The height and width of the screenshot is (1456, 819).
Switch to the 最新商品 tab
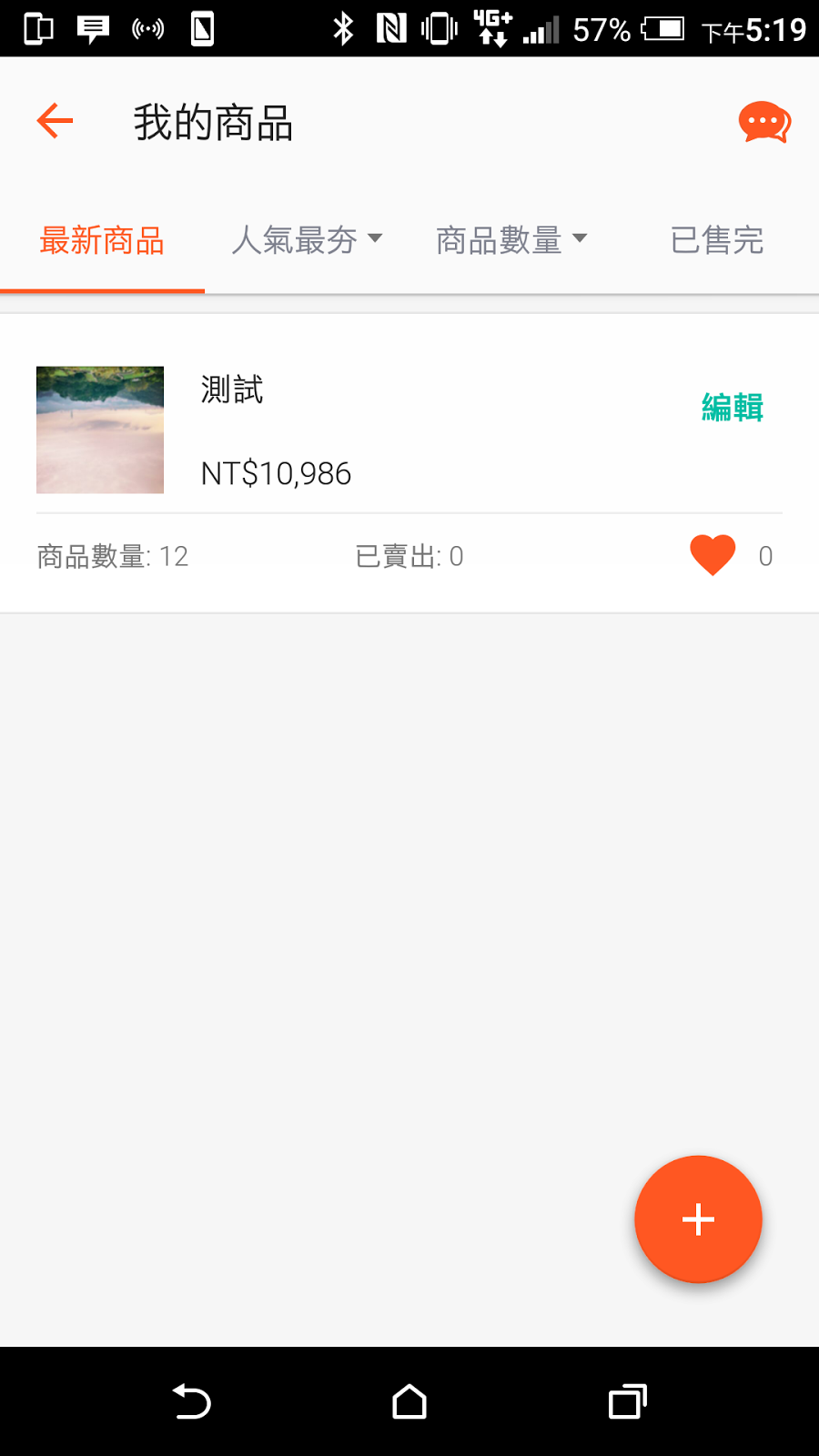coord(102,241)
